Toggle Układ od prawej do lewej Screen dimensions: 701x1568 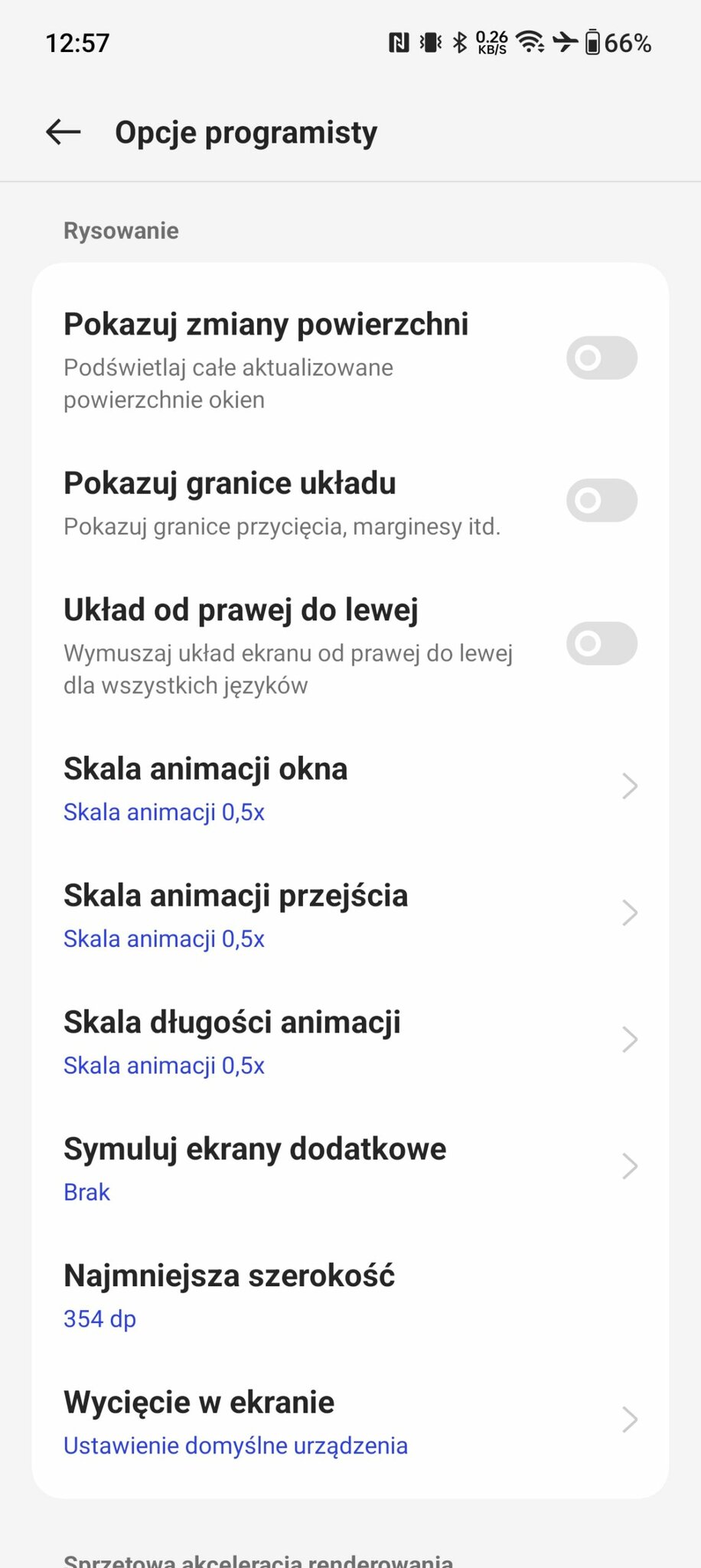(602, 643)
